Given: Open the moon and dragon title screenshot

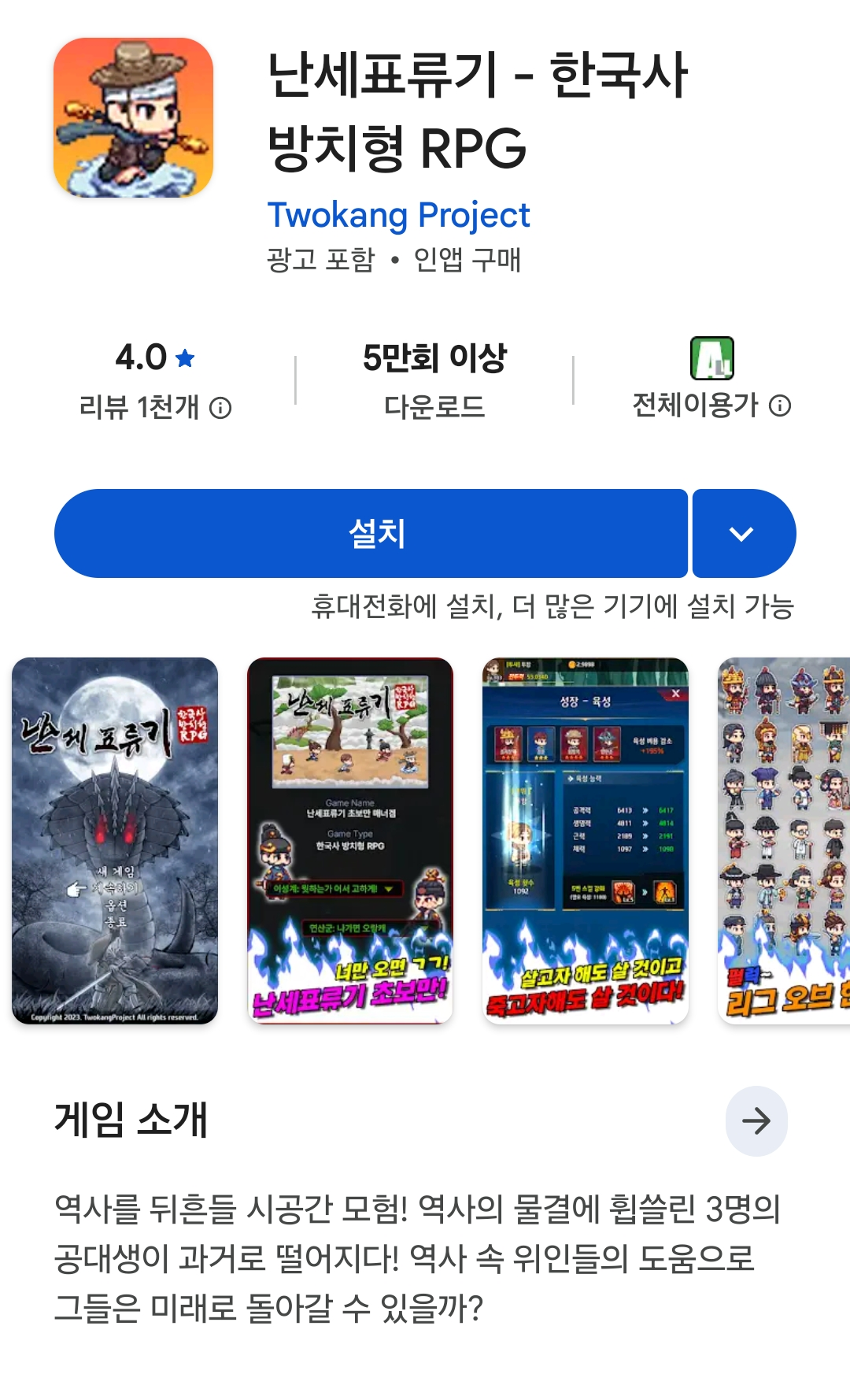Looking at the screenshot, I should pyautogui.click(x=115, y=840).
